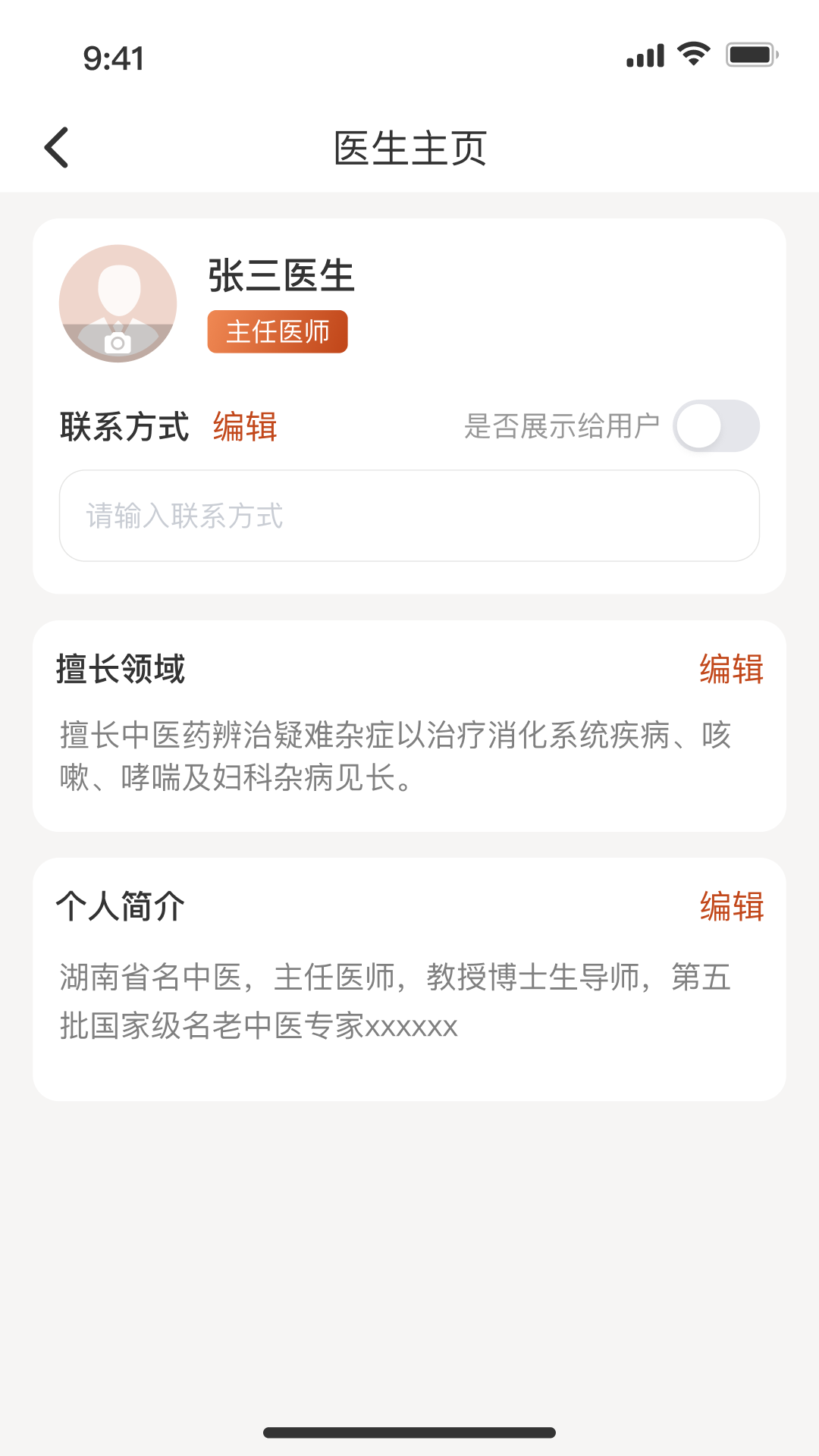Open 个人简介 editing options
The width and height of the screenshot is (819, 1456).
point(732,907)
